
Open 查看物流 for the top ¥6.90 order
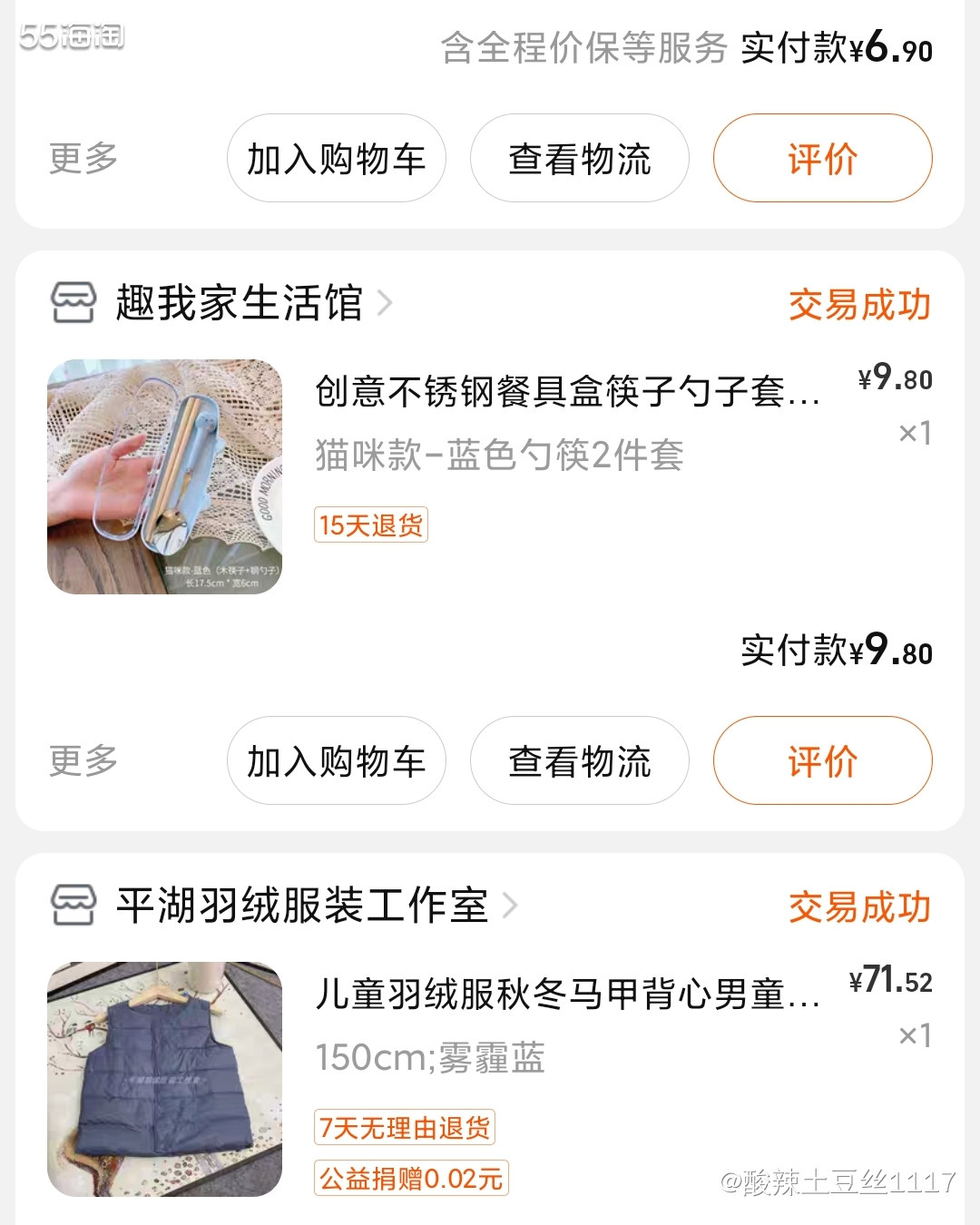[x=579, y=158]
